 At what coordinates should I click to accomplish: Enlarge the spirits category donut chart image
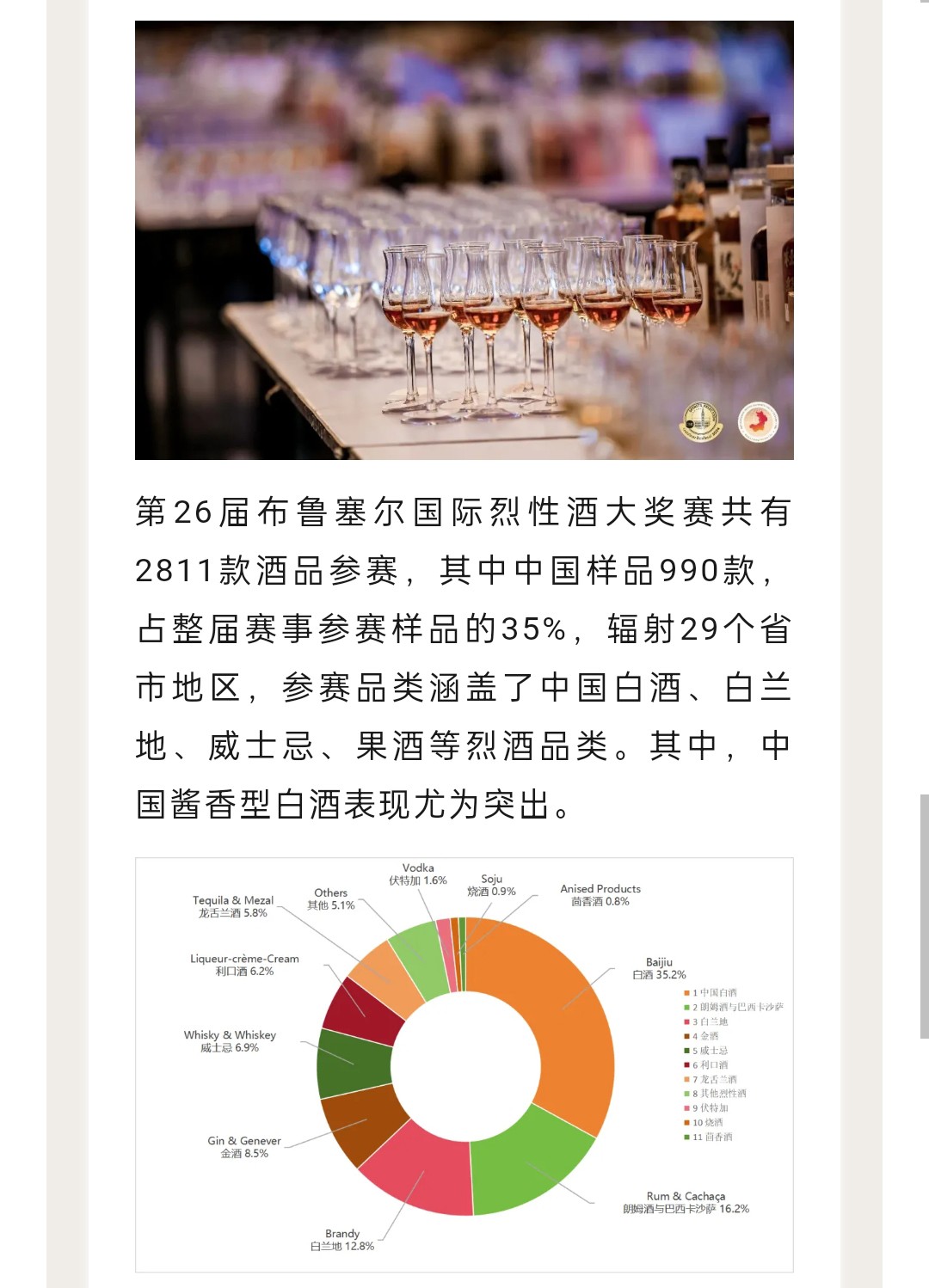pyautogui.click(x=464, y=1064)
